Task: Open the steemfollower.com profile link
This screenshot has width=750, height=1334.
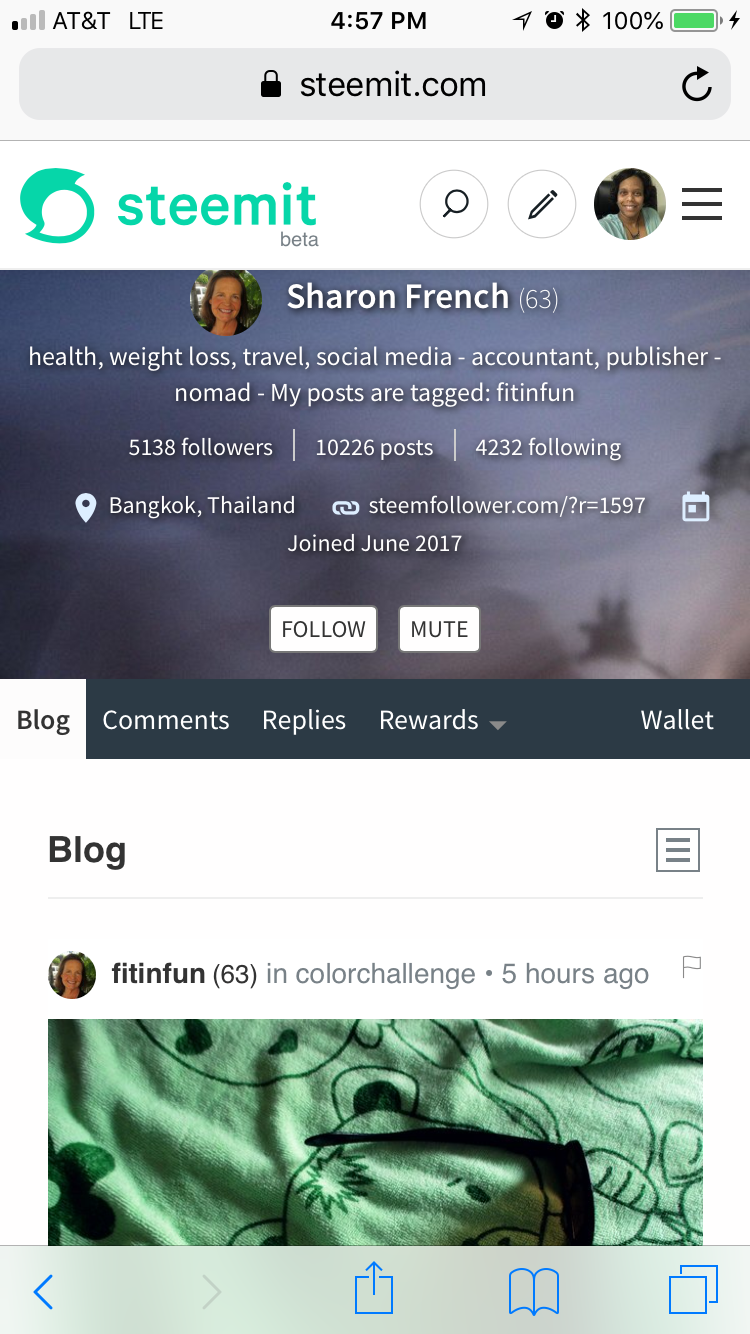Action: [x=506, y=506]
